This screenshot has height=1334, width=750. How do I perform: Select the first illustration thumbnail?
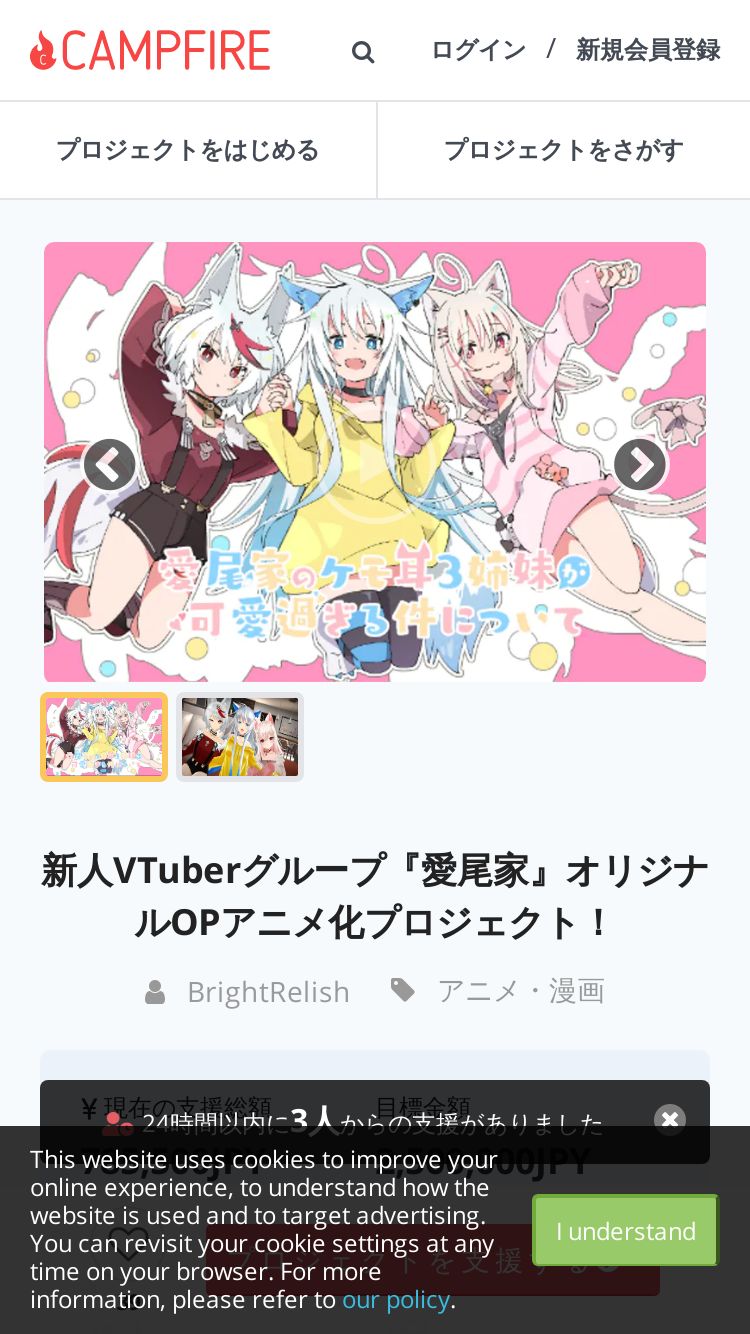point(104,737)
